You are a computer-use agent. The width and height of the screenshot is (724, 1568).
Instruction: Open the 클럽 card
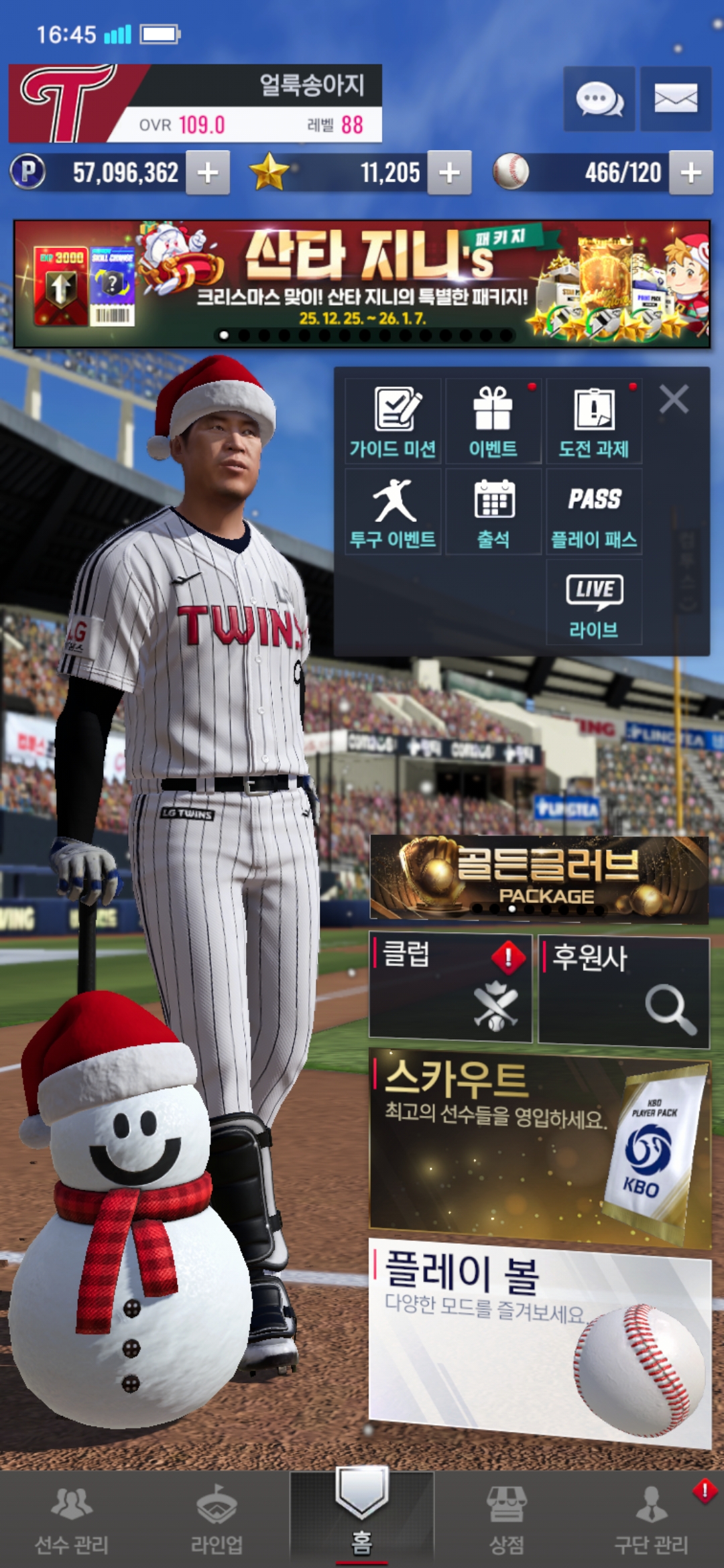point(450,988)
